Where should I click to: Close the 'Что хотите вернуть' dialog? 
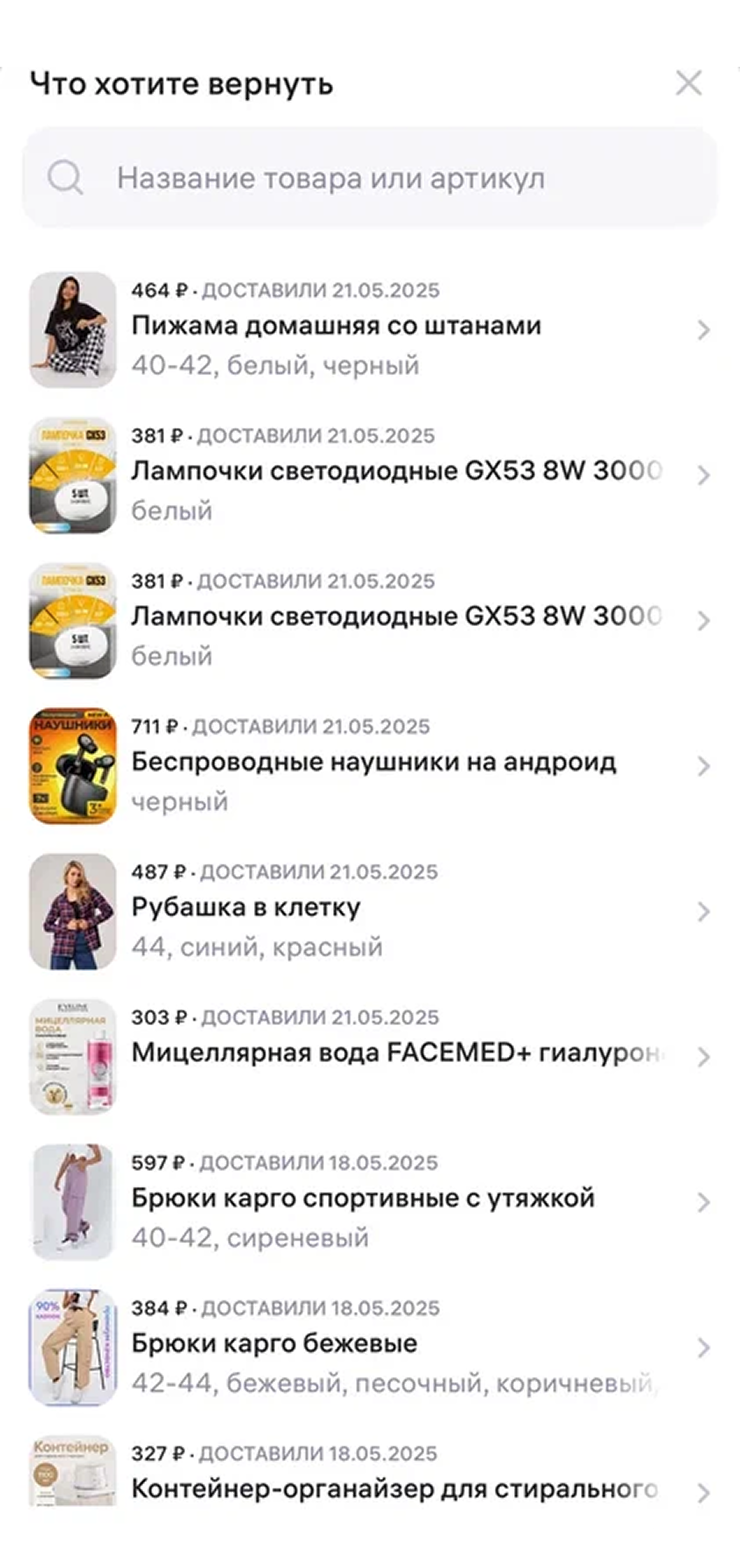point(688,83)
